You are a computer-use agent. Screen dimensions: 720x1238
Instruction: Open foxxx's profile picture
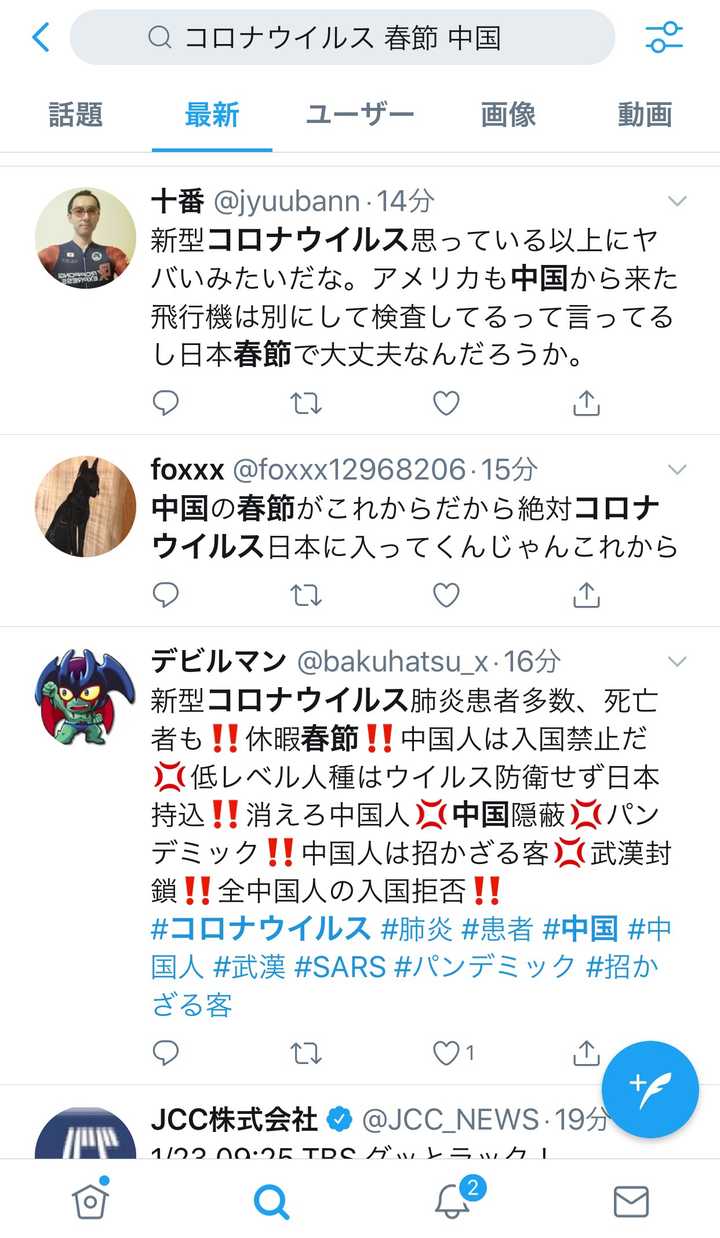coord(85,506)
